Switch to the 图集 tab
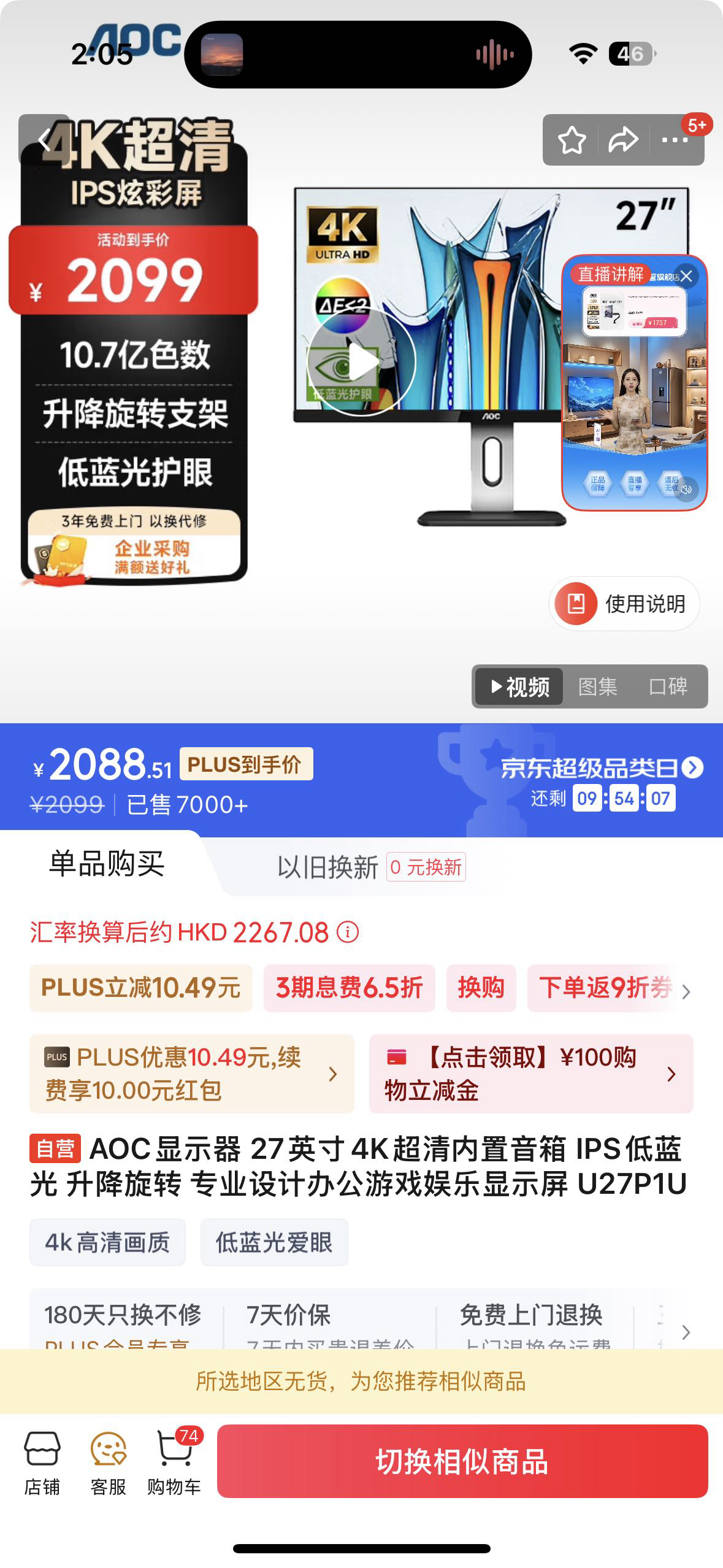Image resolution: width=723 pixels, height=1568 pixels. pyautogui.click(x=597, y=686)
